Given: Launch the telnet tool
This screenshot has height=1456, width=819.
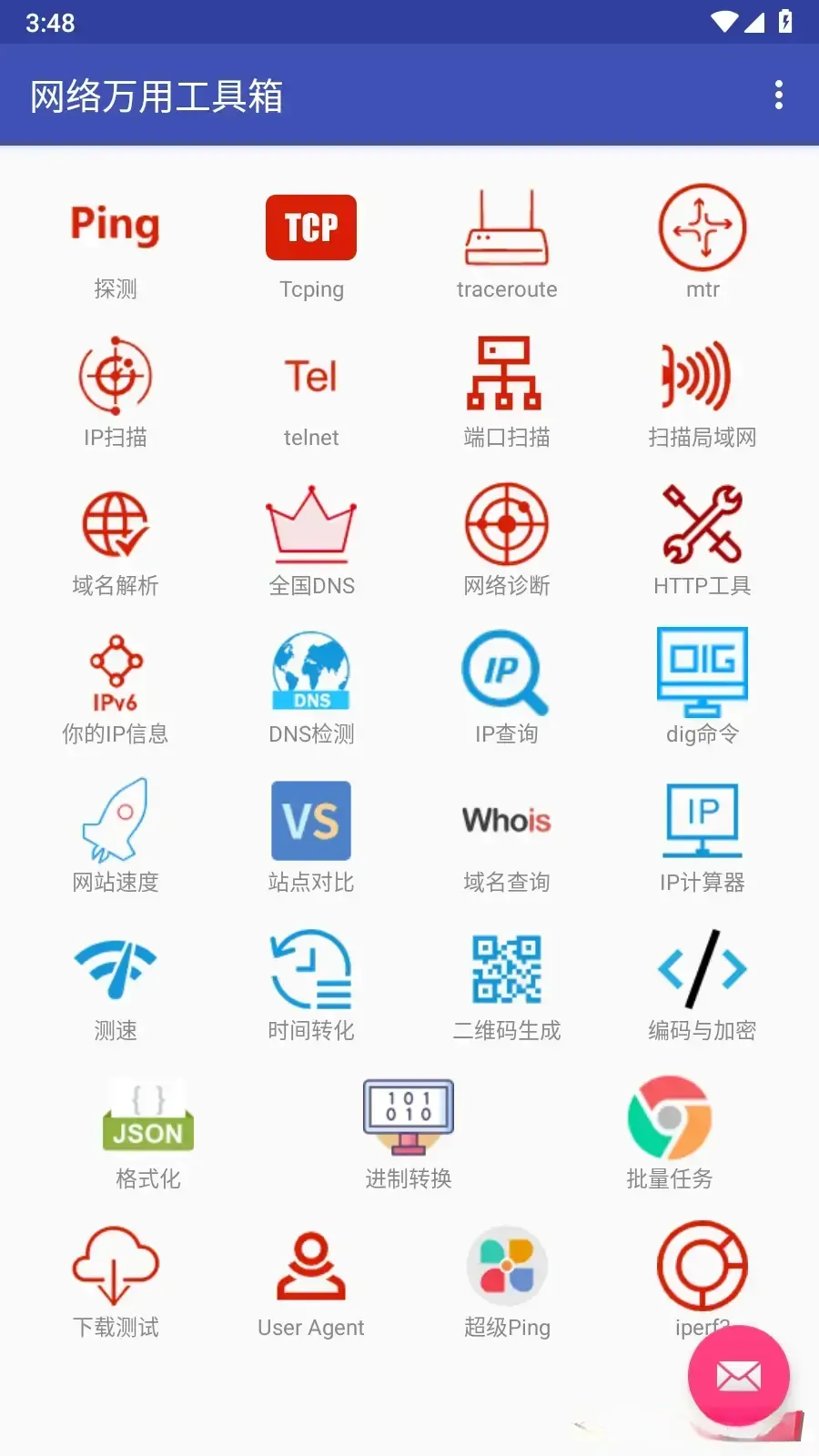Looking at the screenshot, I should (311, 391).
